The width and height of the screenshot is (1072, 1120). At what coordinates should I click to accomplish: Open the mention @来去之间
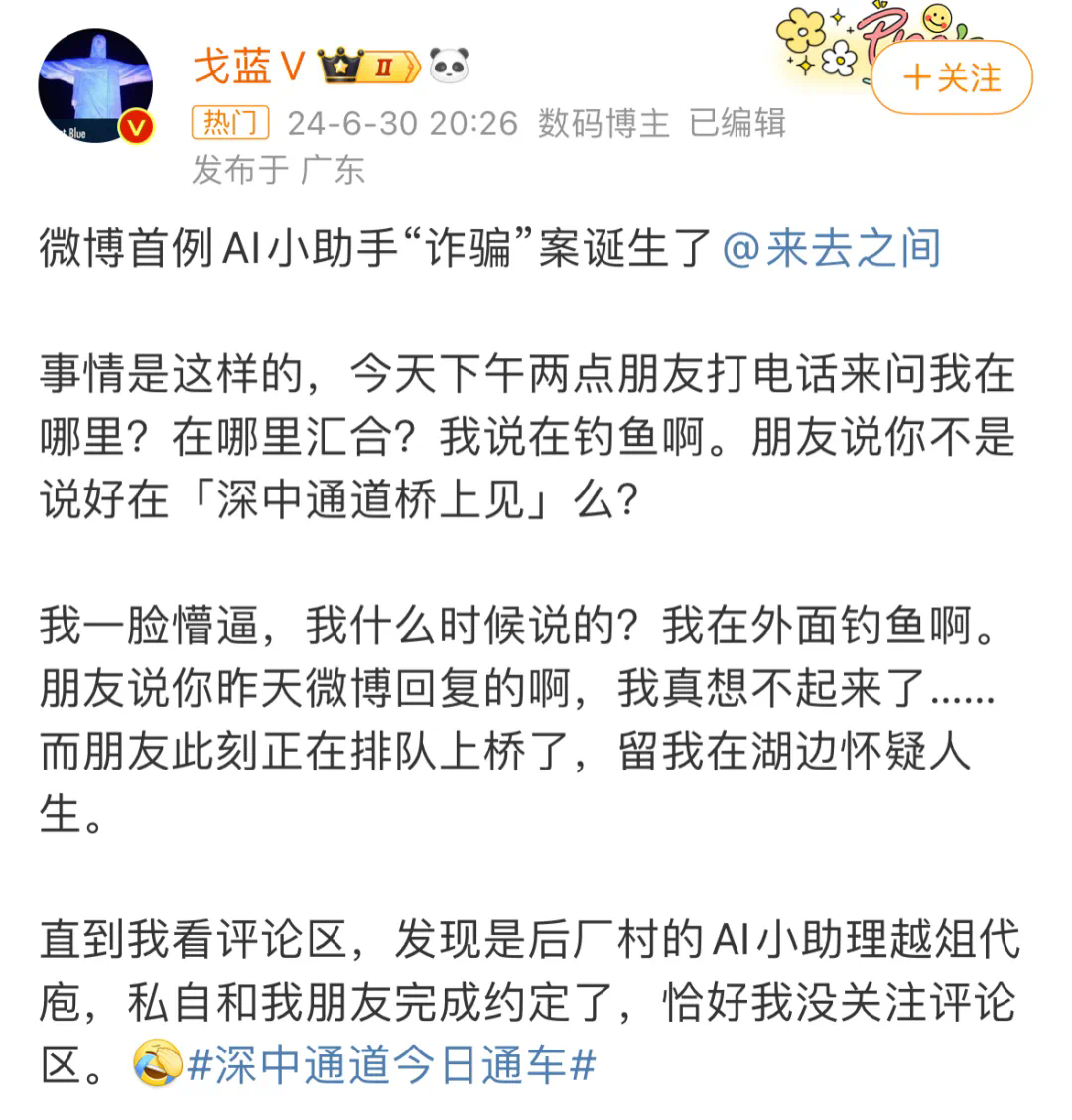click(x=831, y=248)
